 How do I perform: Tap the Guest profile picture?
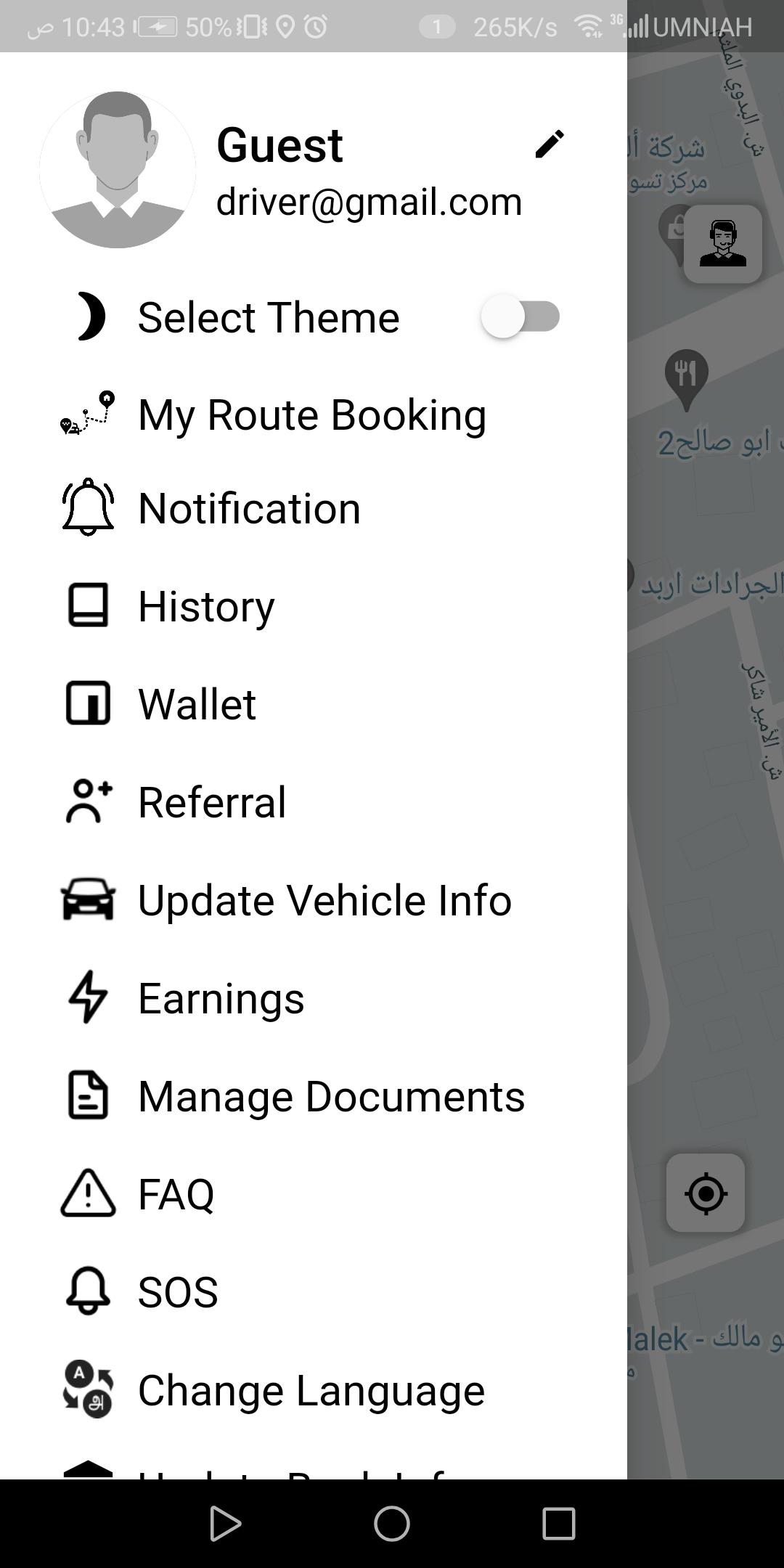pos(118,170)
